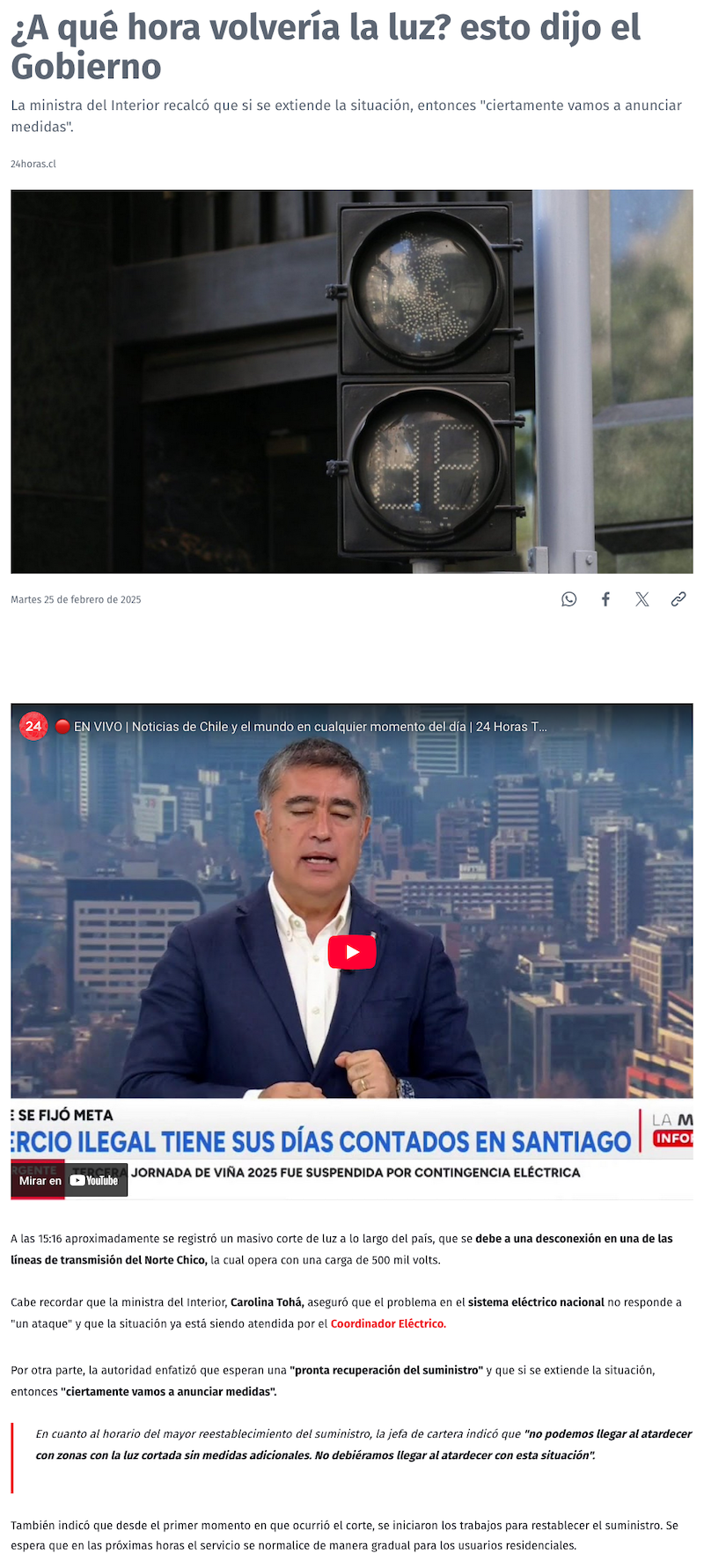Screen dimensions: 704x1568
Task: Open the 24 Horas channel logo
Action: [x=33, y=726]
